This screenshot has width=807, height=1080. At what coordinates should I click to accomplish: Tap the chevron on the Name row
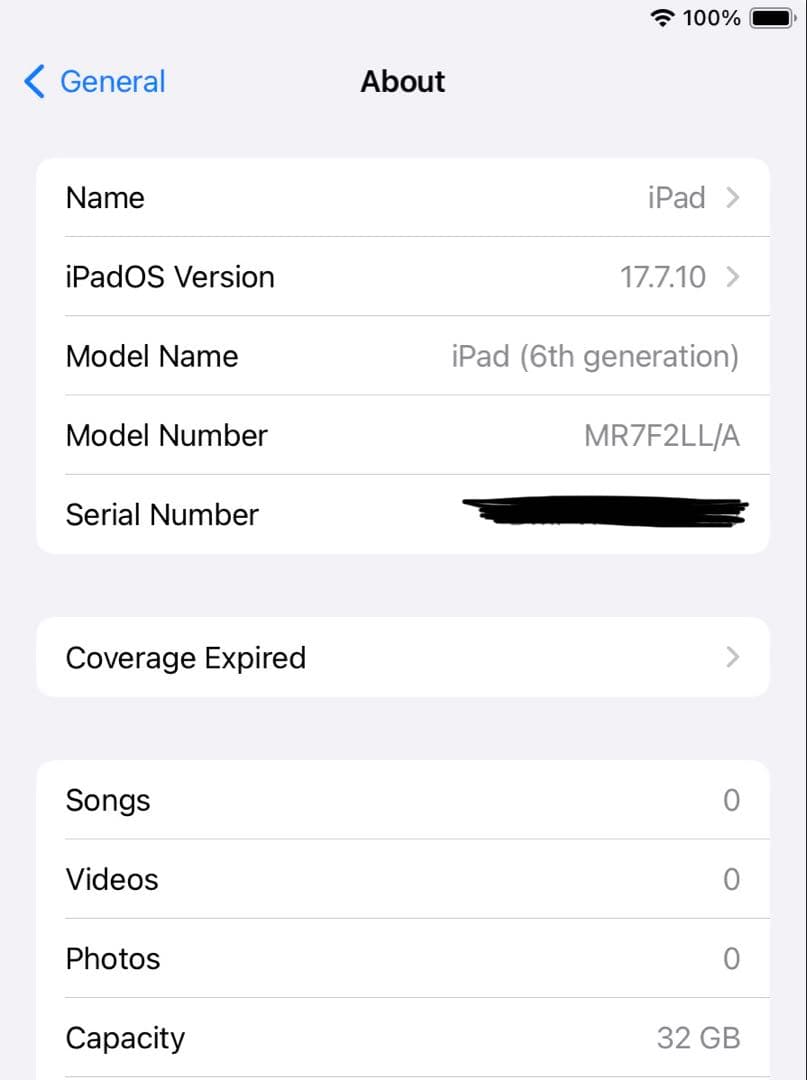[733, 197]
